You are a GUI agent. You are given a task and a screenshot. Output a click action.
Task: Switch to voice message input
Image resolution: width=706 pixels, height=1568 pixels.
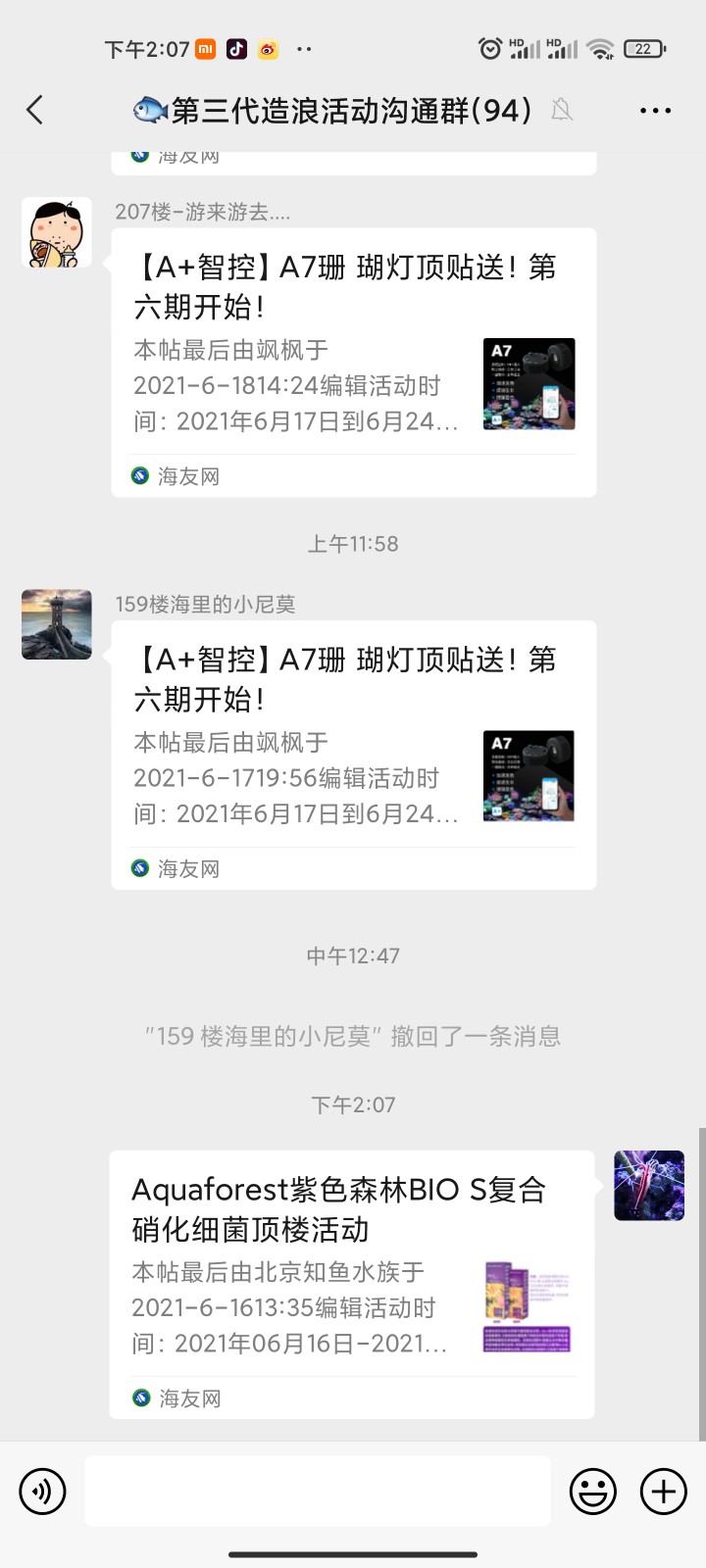coord(42,1492)
